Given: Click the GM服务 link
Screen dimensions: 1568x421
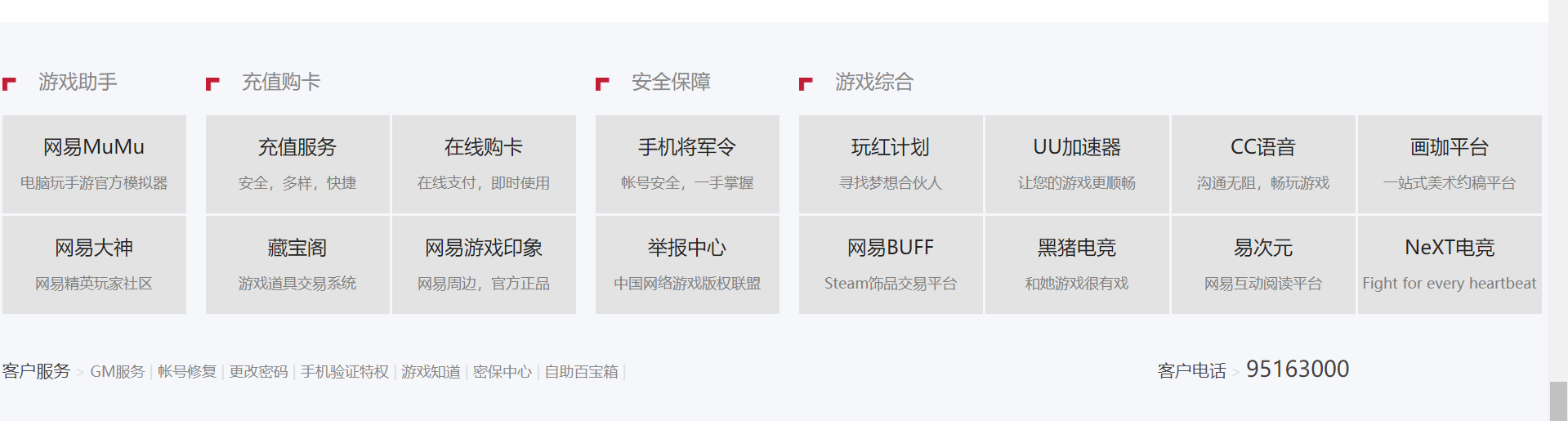Looking at the screenshot, I should click(x=117, y=372).
